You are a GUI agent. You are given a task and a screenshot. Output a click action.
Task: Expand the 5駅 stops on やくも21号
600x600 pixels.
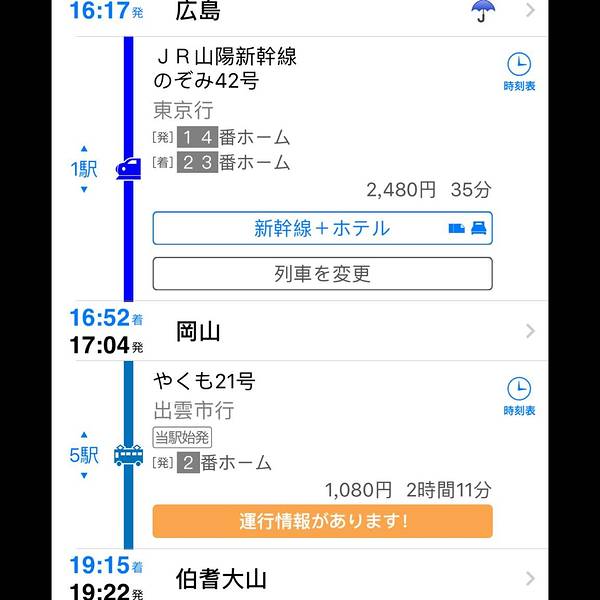[x=84, y=455]
